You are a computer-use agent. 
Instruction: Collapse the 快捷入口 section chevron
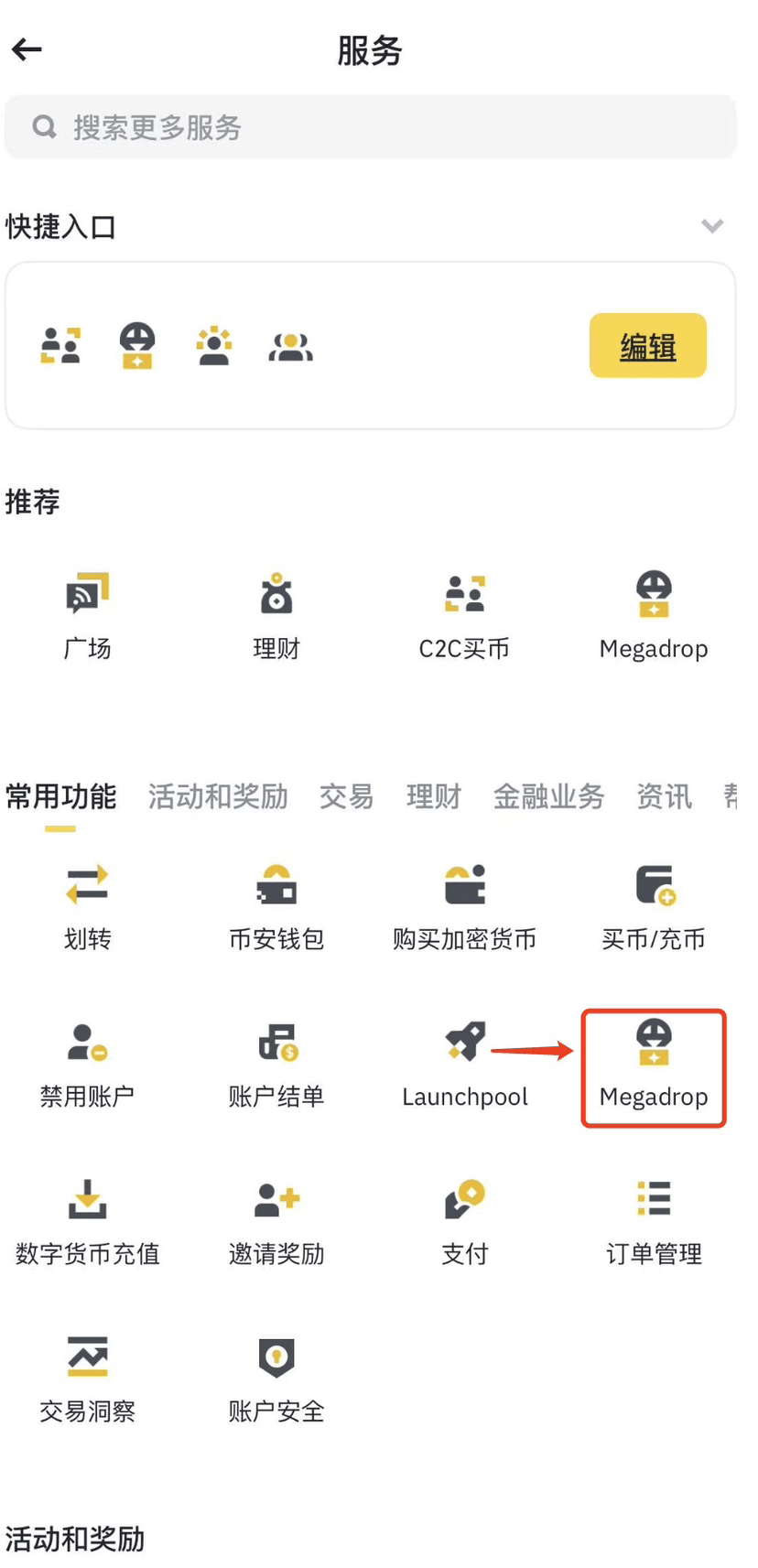point(712,226)
